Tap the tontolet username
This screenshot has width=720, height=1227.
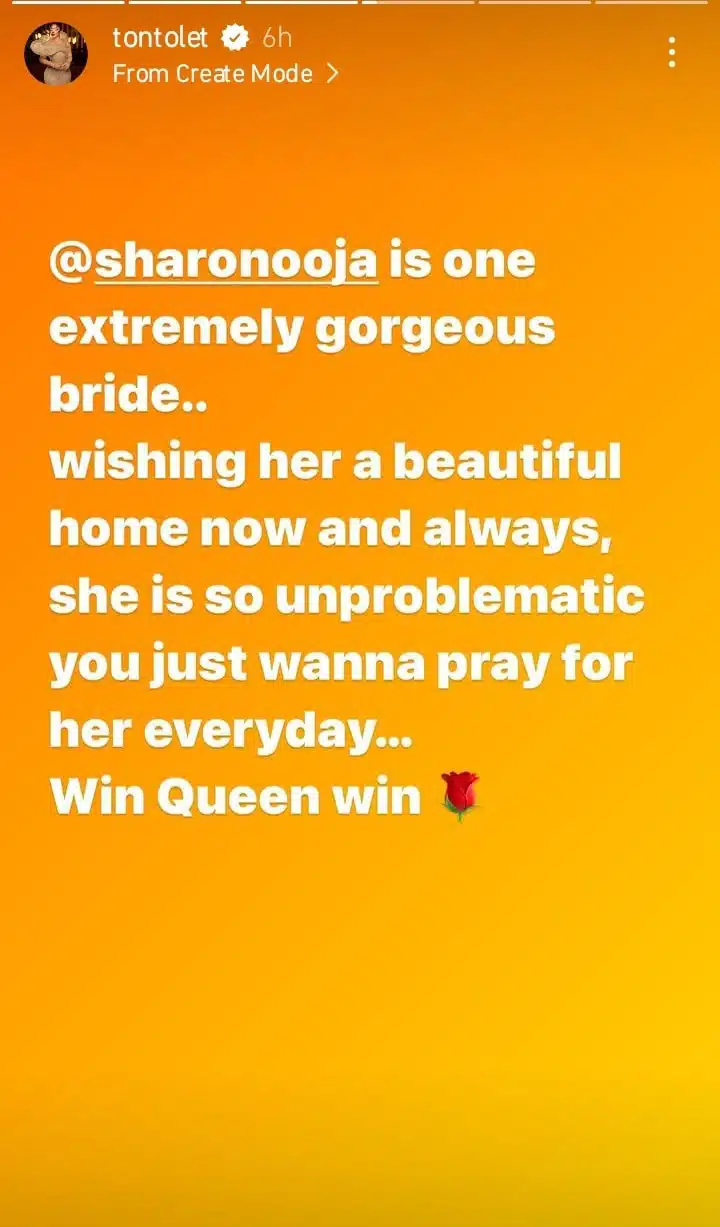tap(161, 38)
